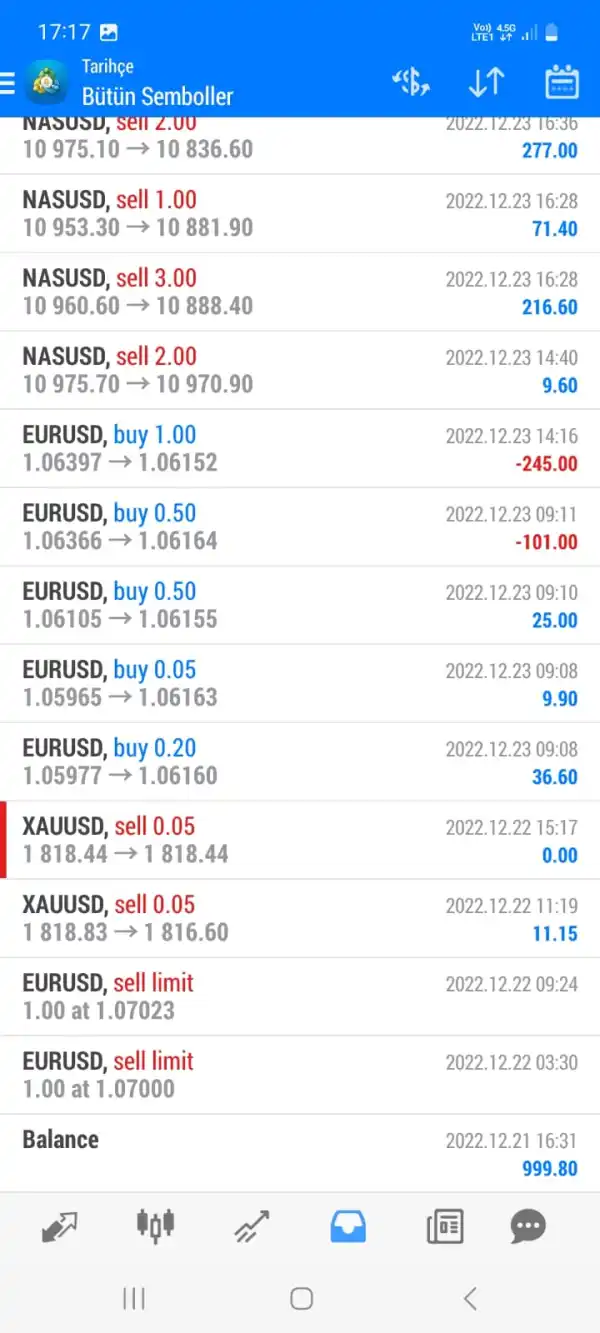Return to the home screen
The width and height of the screenshot is (600, 1333).
[x=301, y=1299]
